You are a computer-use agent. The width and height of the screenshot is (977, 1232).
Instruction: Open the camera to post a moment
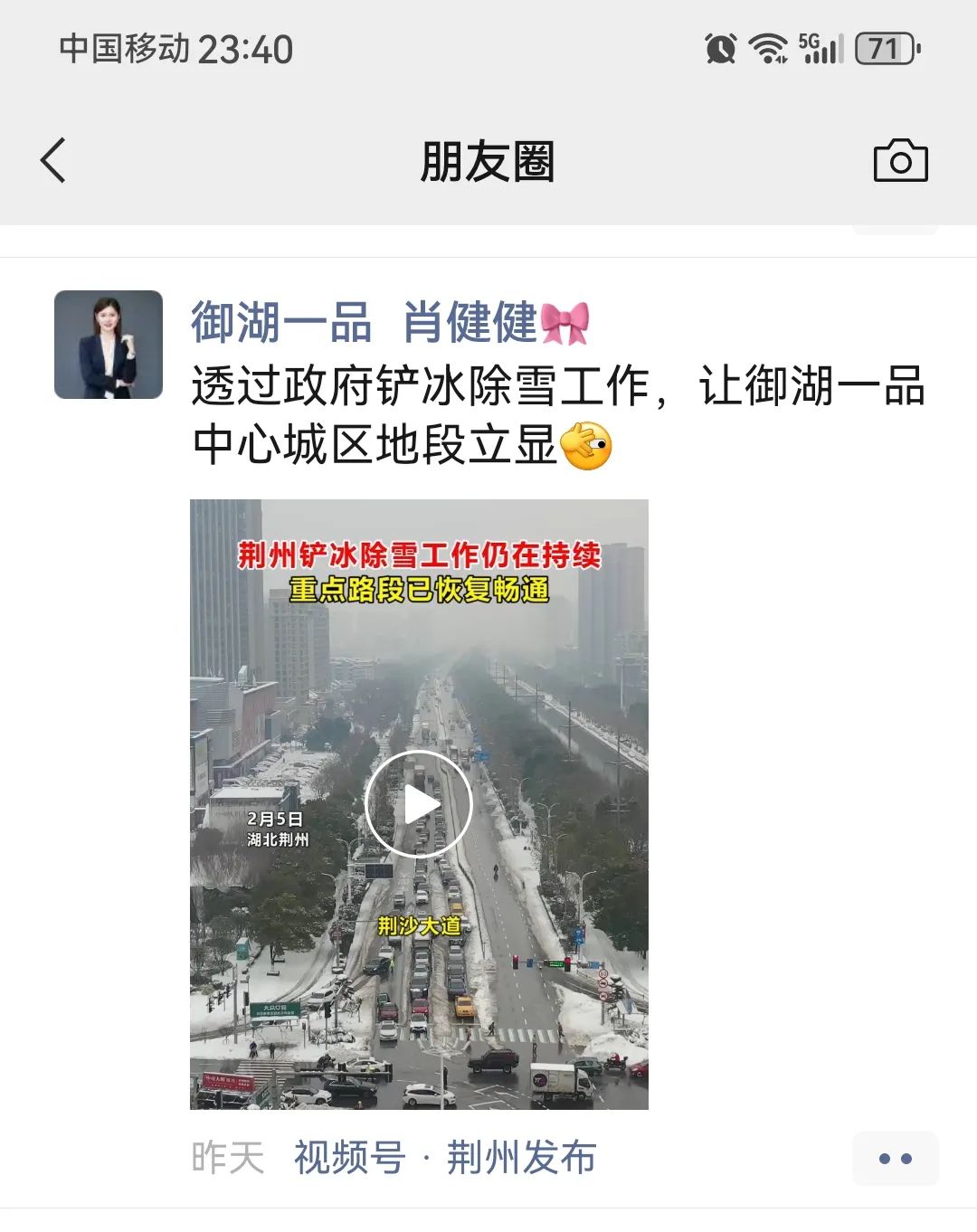[x=900, y=161]
